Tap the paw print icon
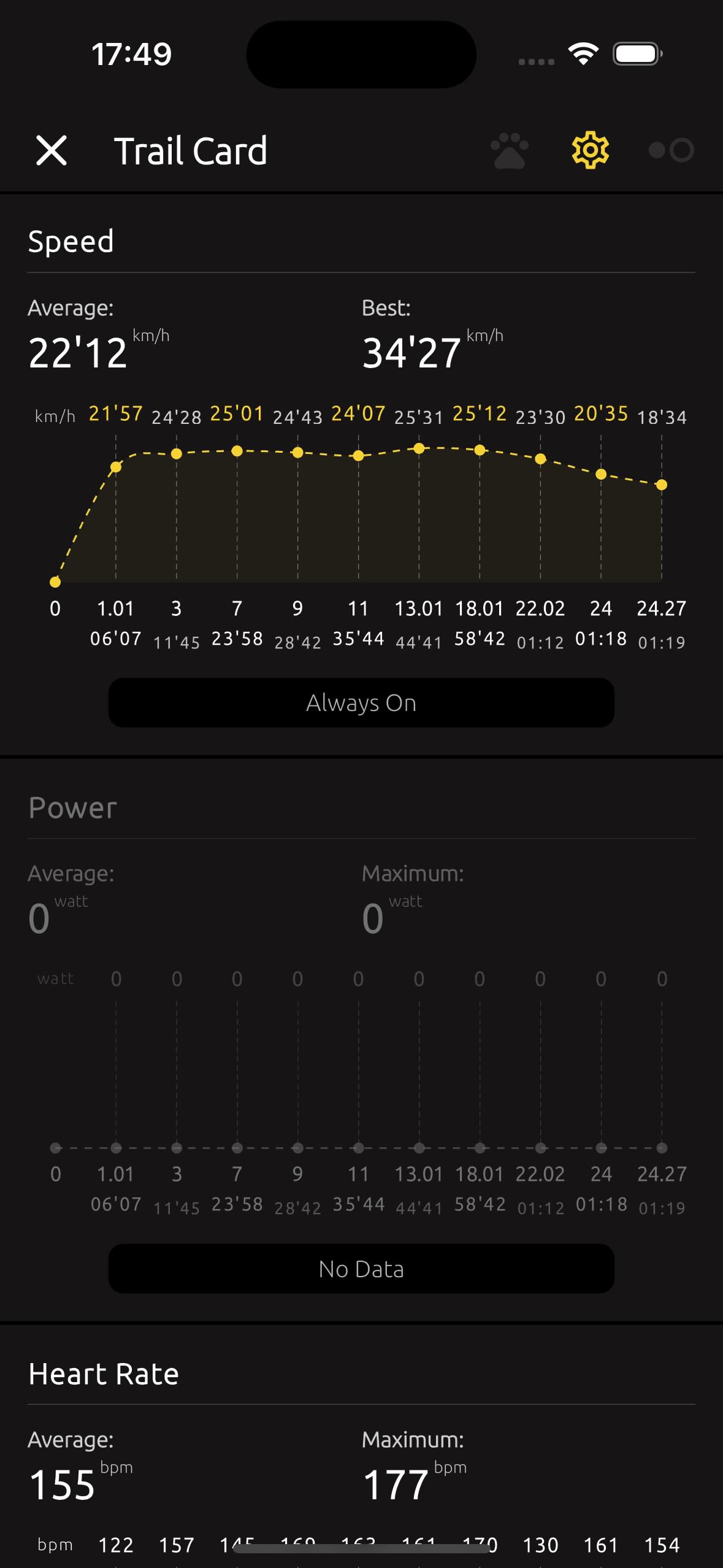Image resolution: width=723 pixels, height=1568 pixels. pyautogui.click(x=509, y=150)
